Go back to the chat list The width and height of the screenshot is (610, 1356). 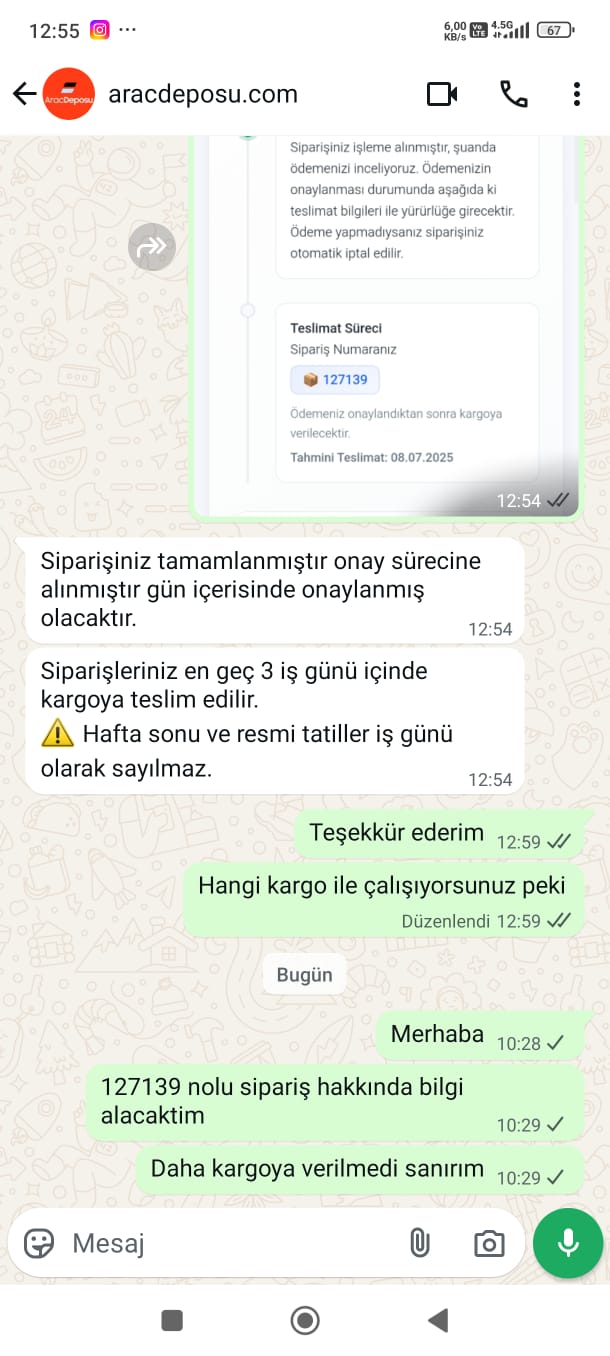click(24, 94)
